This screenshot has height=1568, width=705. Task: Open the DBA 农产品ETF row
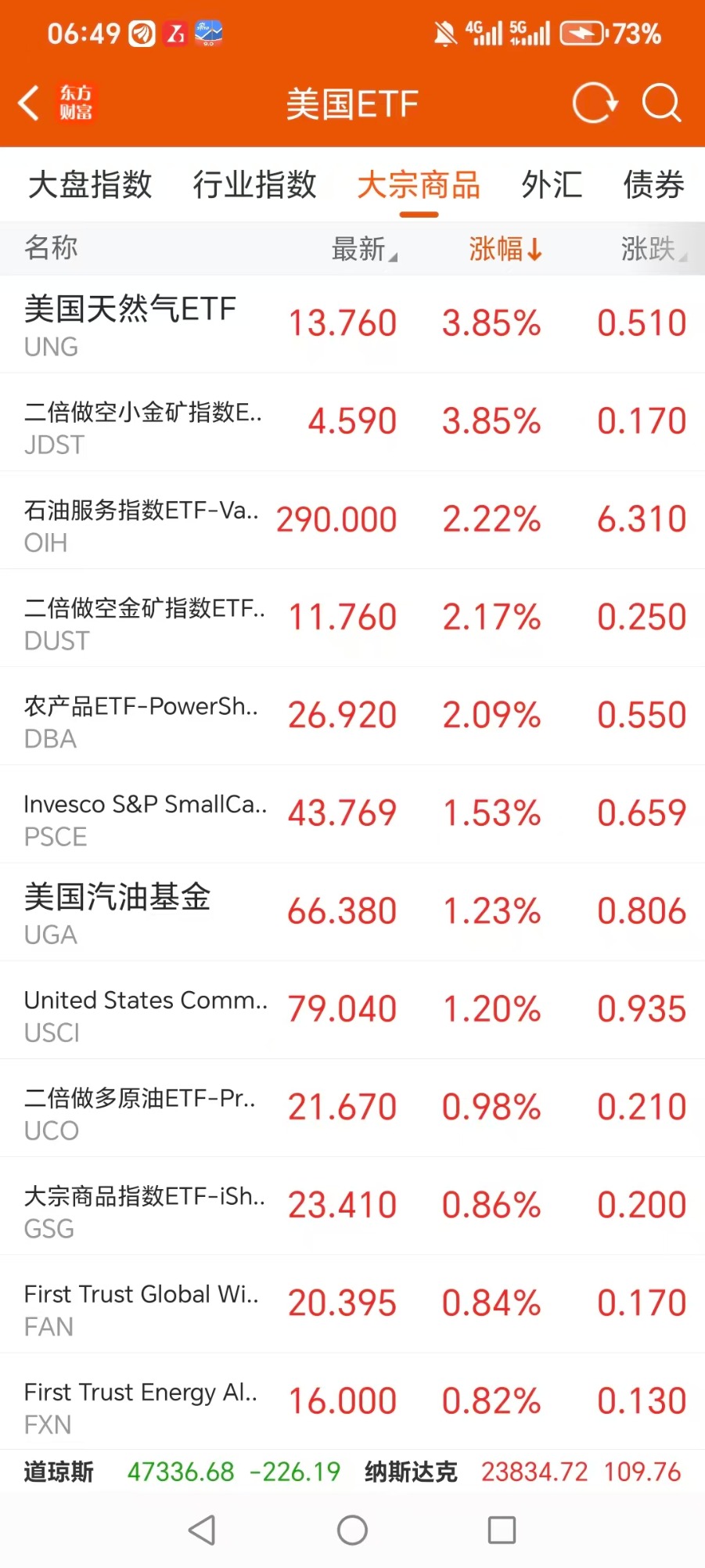pyautogui.click(x=352, y=716)
